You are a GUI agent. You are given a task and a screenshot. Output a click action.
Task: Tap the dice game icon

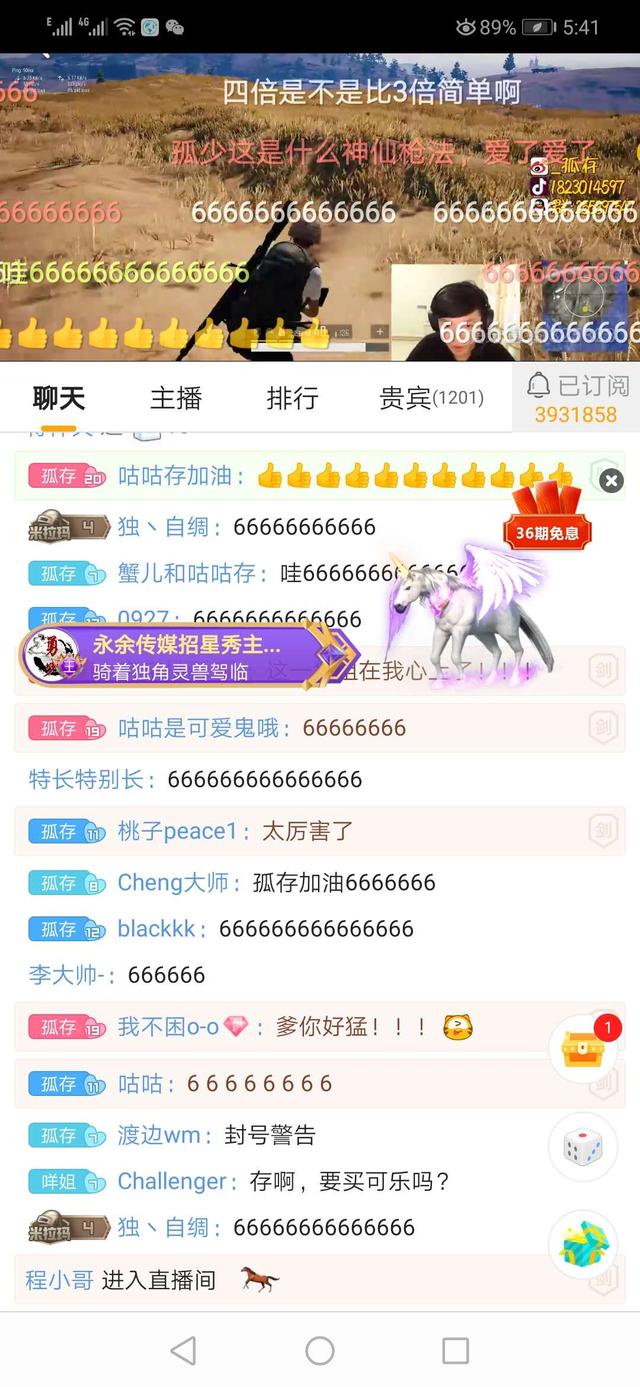(583, 1147)
